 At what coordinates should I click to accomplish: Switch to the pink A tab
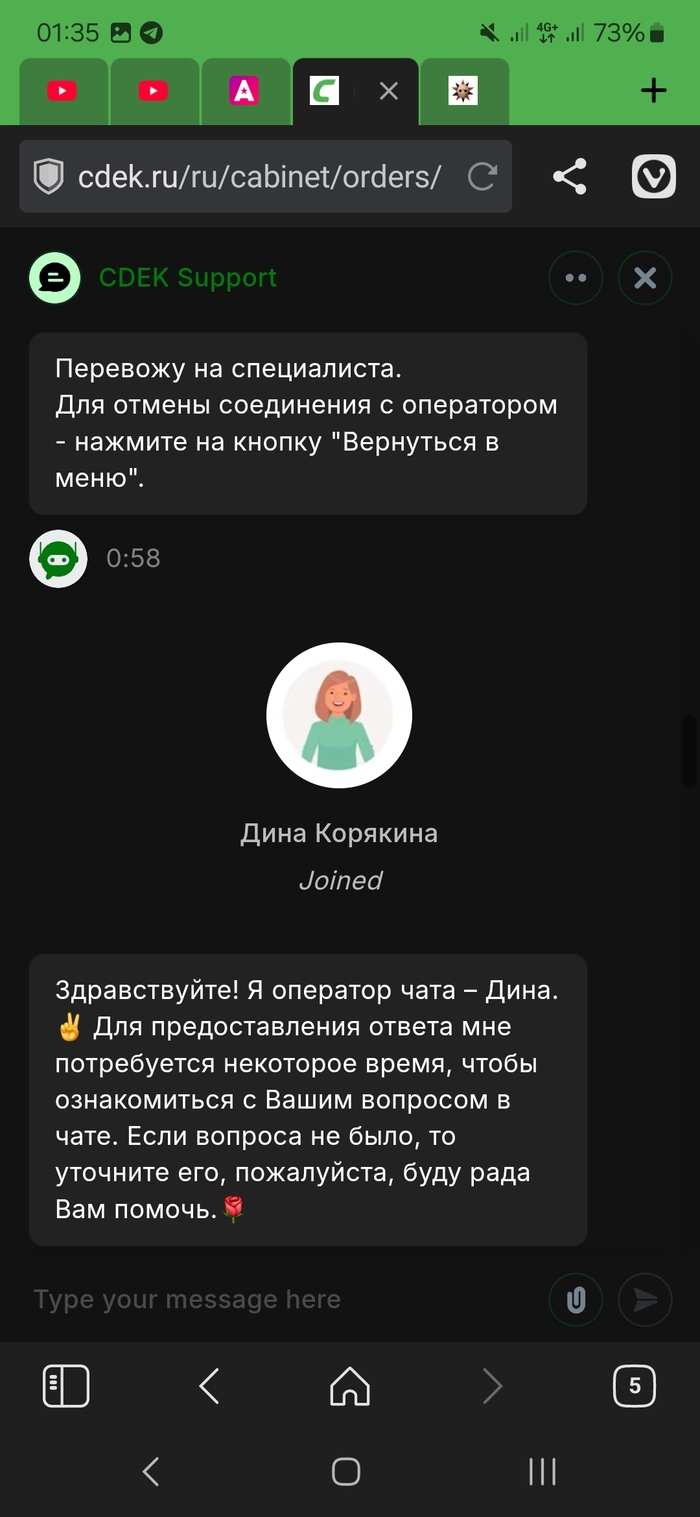244,91
